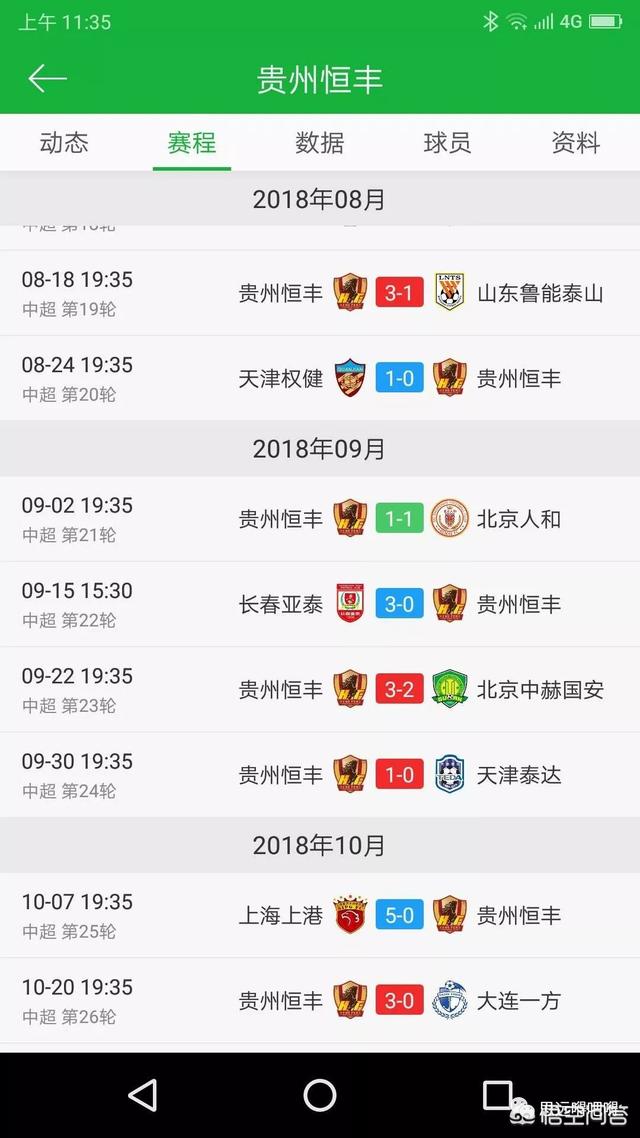View the match against 北京中赫国安

(x=320, y=689)
